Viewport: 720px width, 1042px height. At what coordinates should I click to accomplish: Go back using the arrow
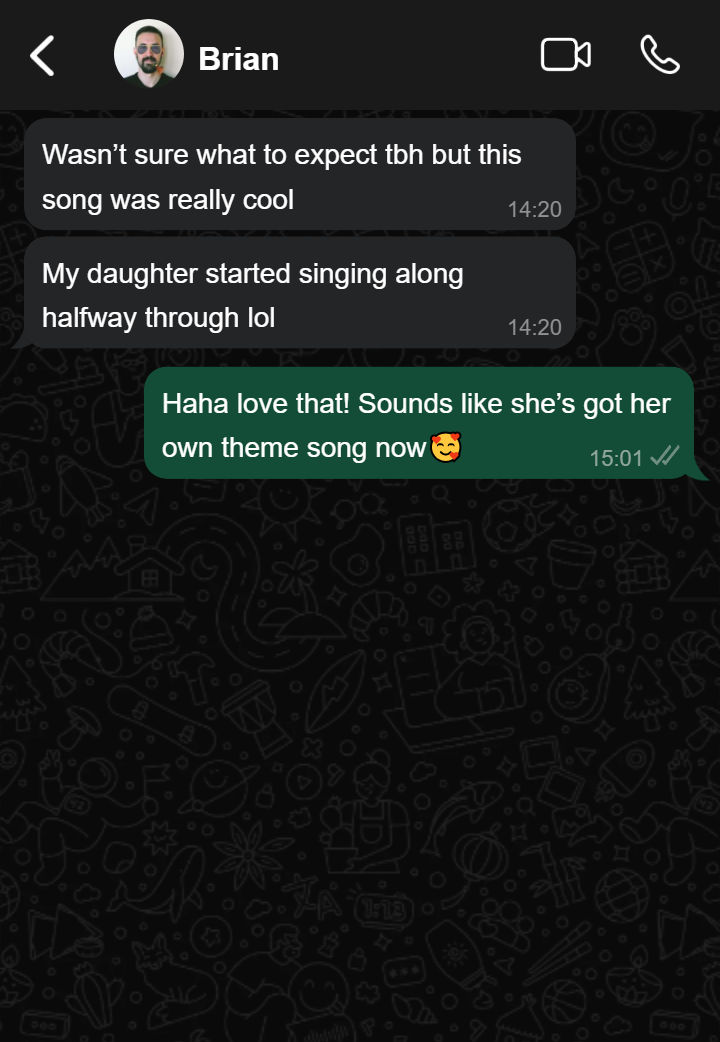point(42,56)
